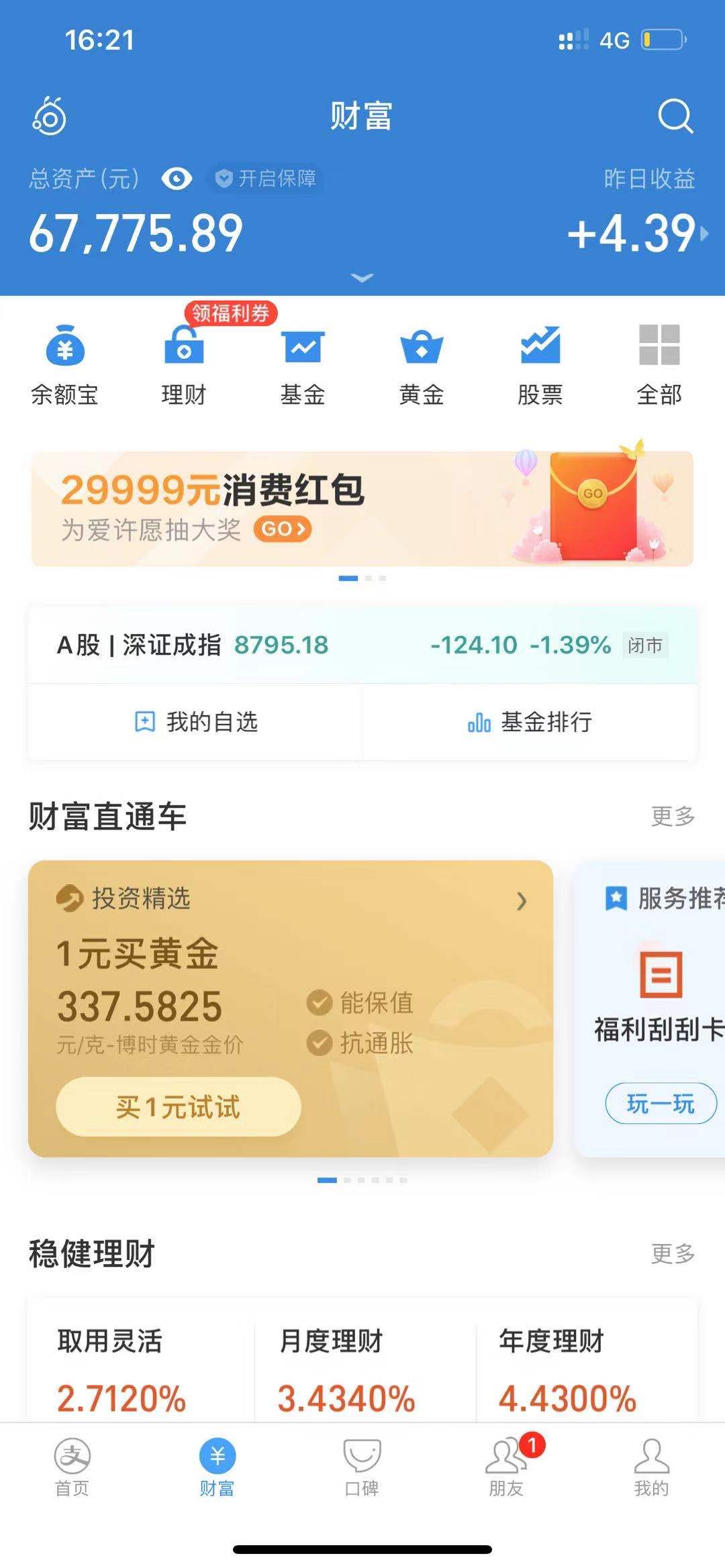Go to 基金 funds
This screenshot has width=725, height=1568.
point(303,366)
